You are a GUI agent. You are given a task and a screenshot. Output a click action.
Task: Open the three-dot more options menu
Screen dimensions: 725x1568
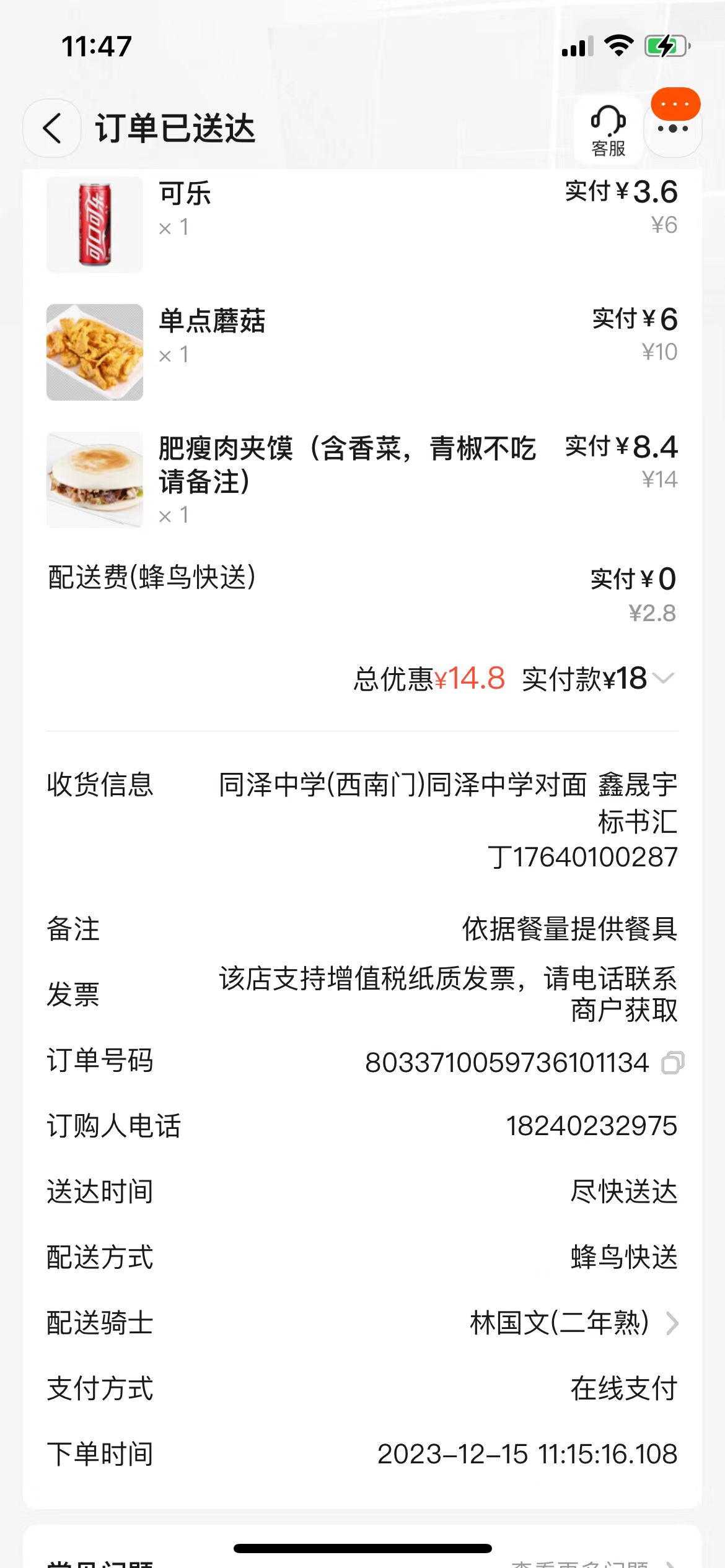(x=673, y=128)
